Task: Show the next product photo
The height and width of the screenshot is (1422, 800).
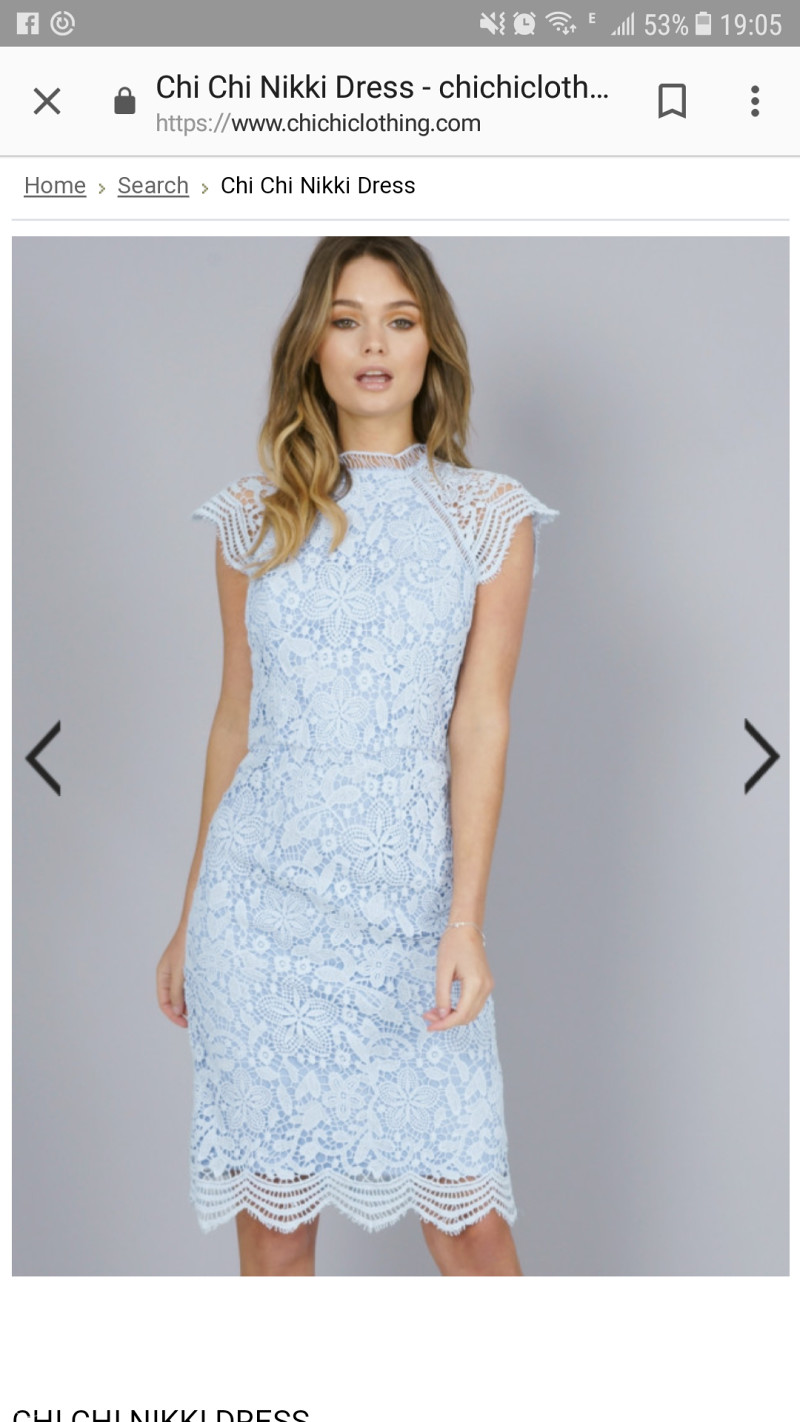Action: click(x=760, y=757)
